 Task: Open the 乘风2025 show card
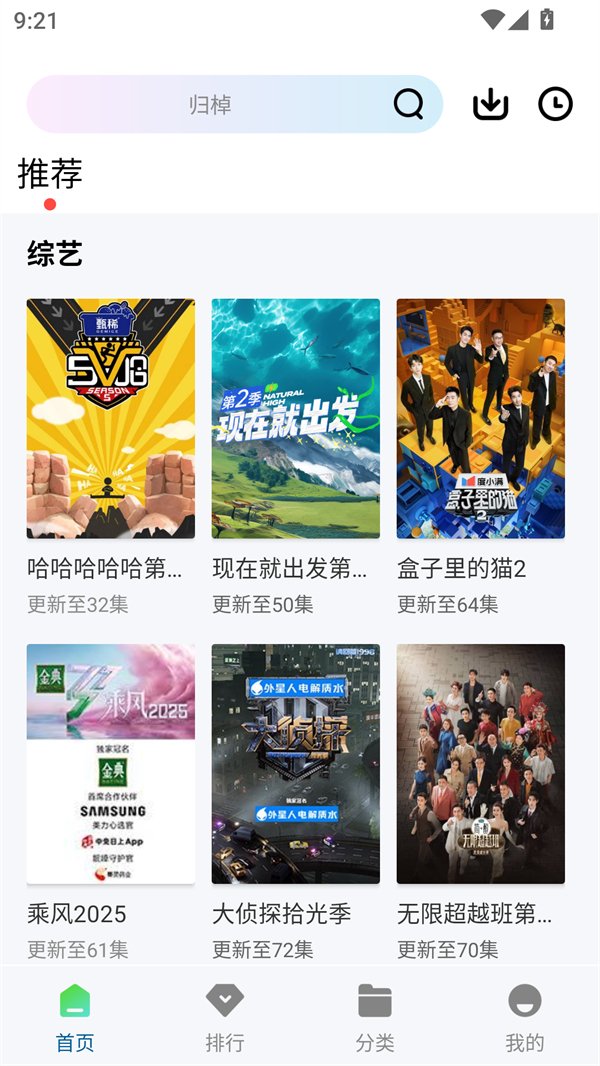tap(111, 763)
